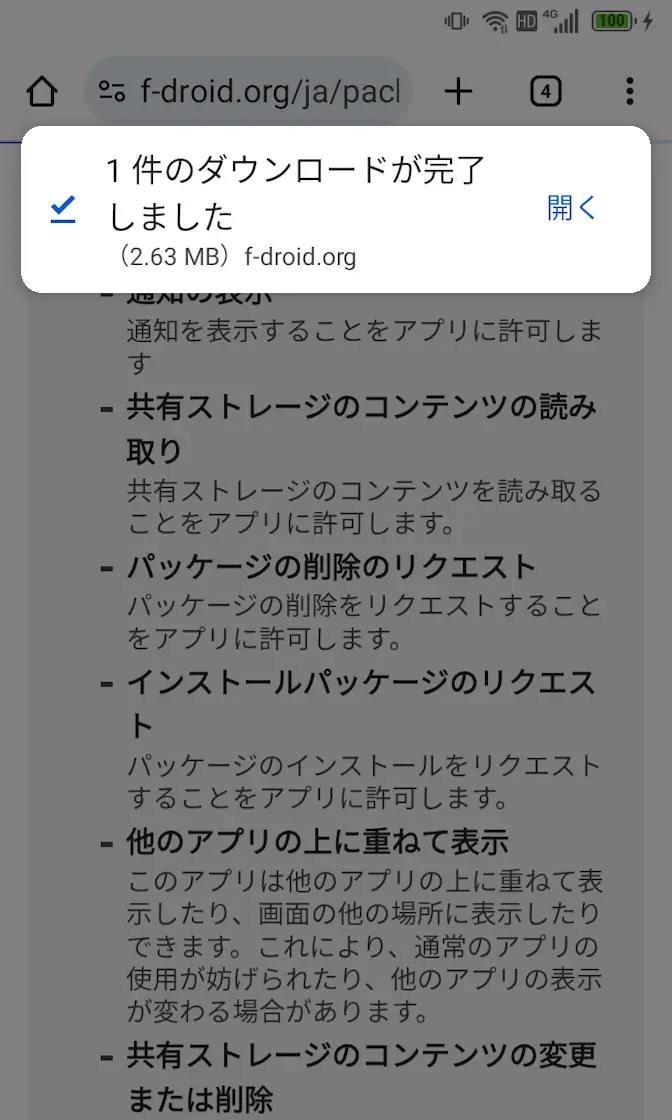Open a new browser tab
672x1120 pixels.
[x=458, y=92]
